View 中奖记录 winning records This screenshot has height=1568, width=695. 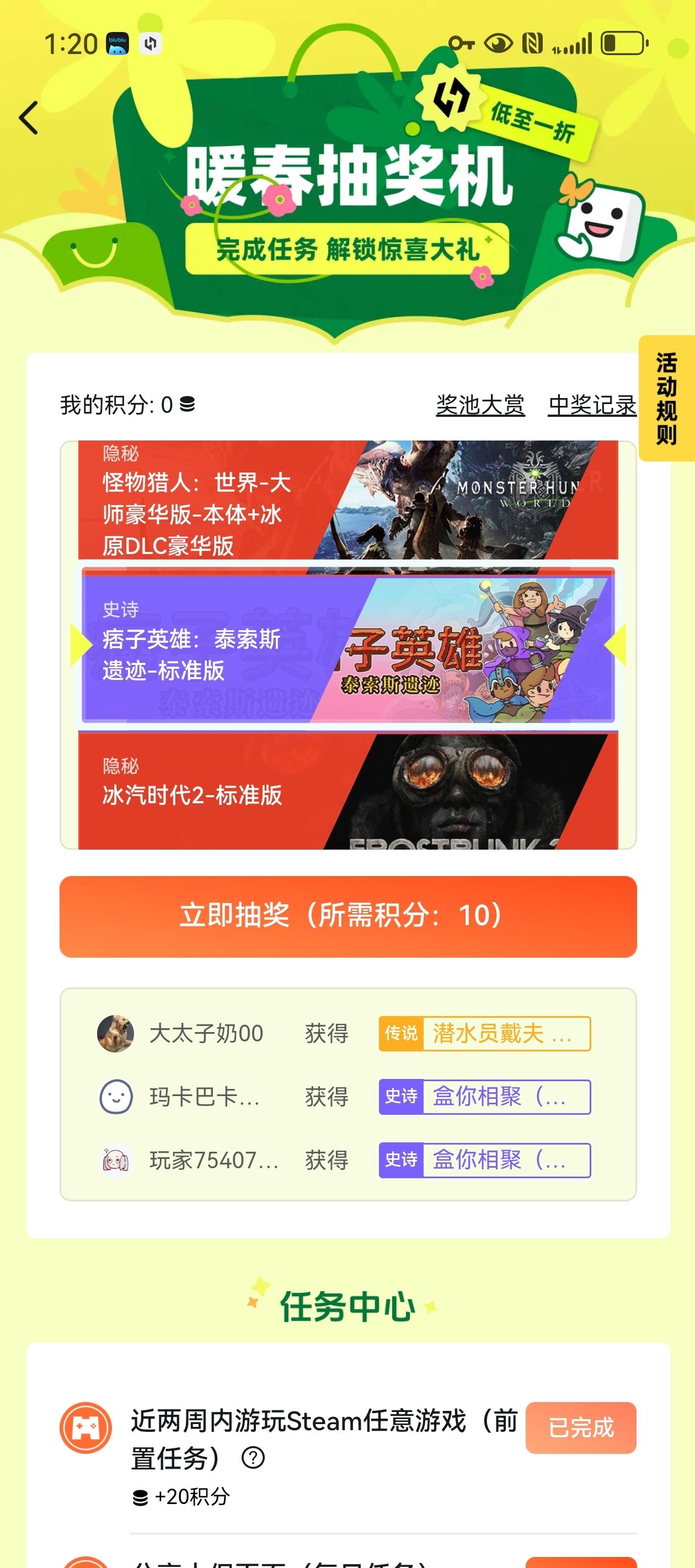(592, 405)
